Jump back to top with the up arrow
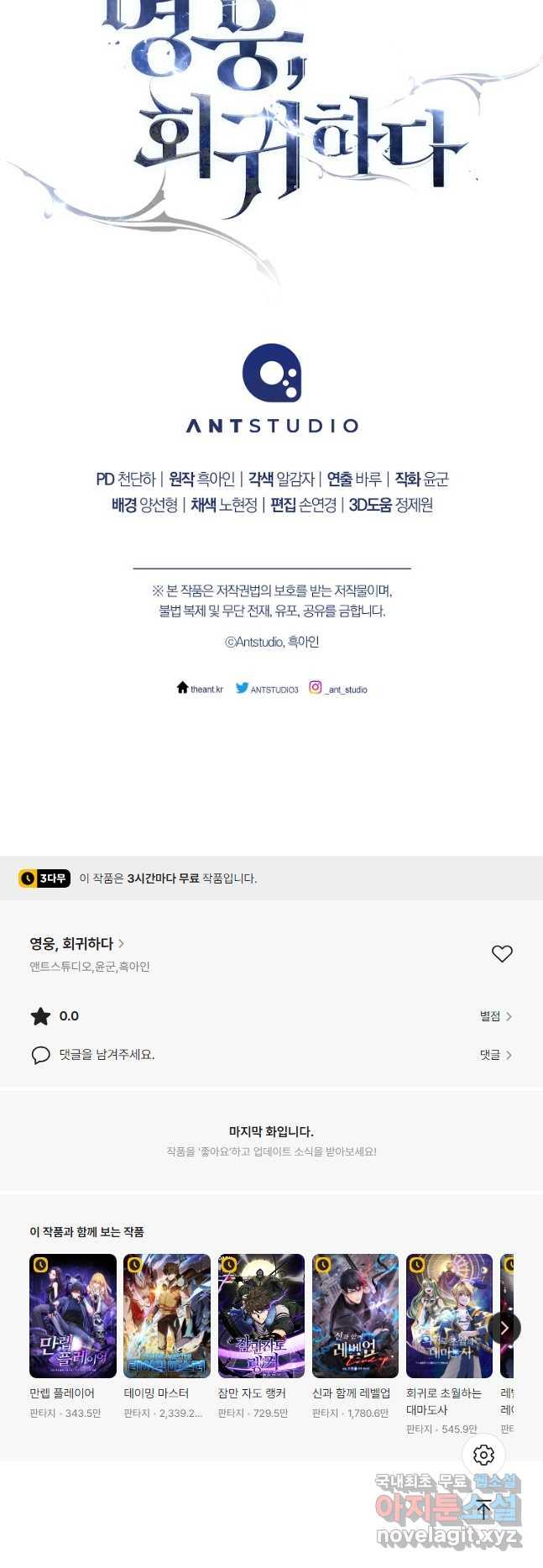The height and width of the screenshot is (1568, 543). click(483, 1510)
